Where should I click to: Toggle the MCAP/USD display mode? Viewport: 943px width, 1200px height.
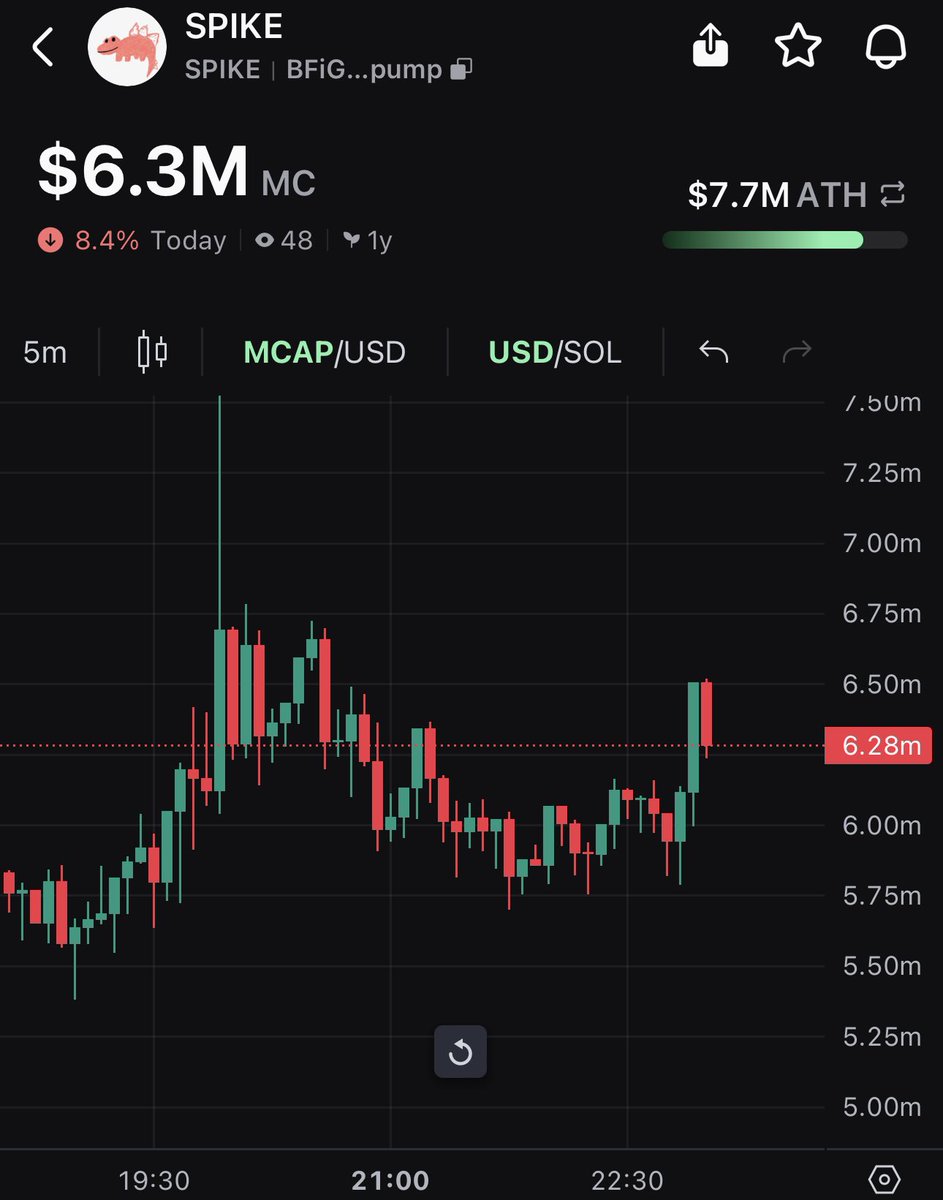[325, 352]
